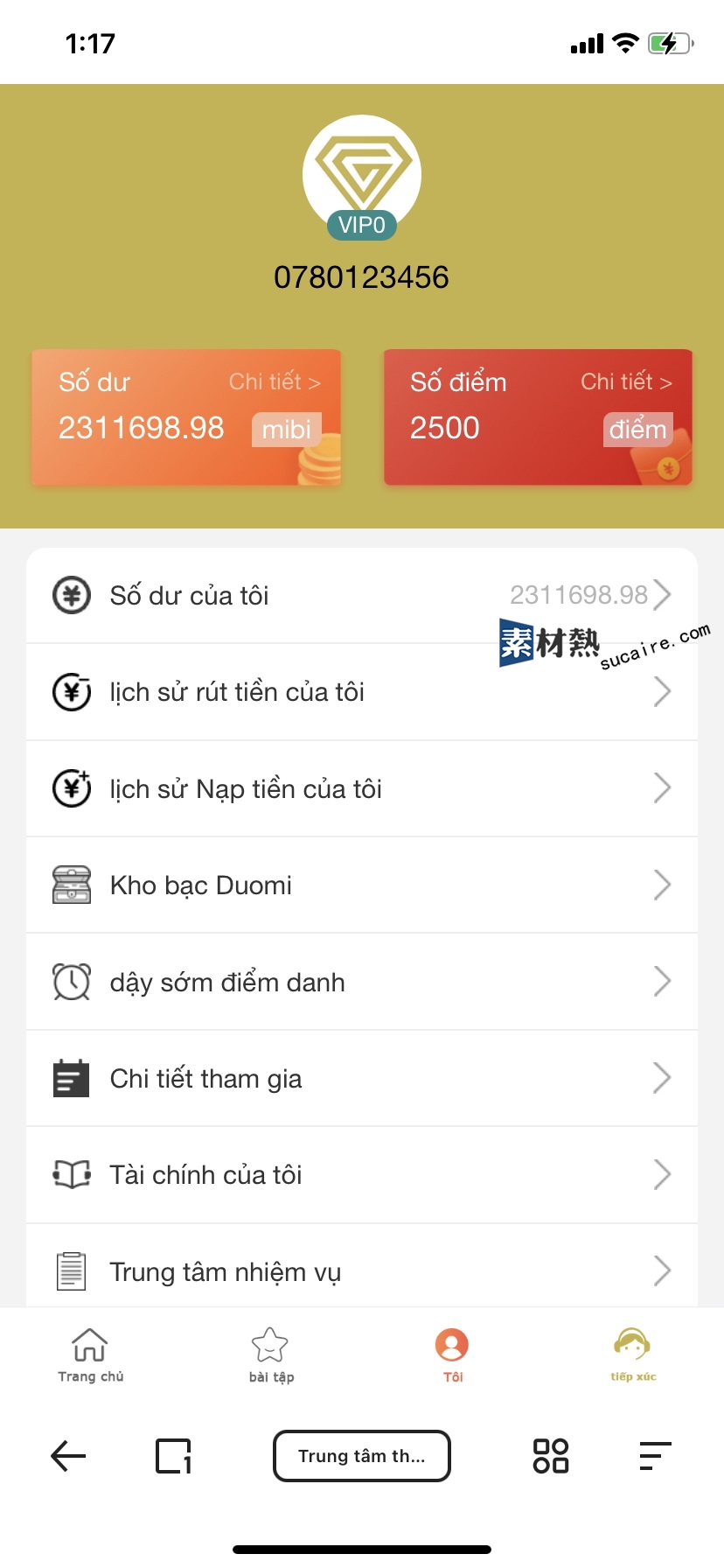Open the Số dư của tôi row
This screenshot has height=1568, width=724.
362,595
